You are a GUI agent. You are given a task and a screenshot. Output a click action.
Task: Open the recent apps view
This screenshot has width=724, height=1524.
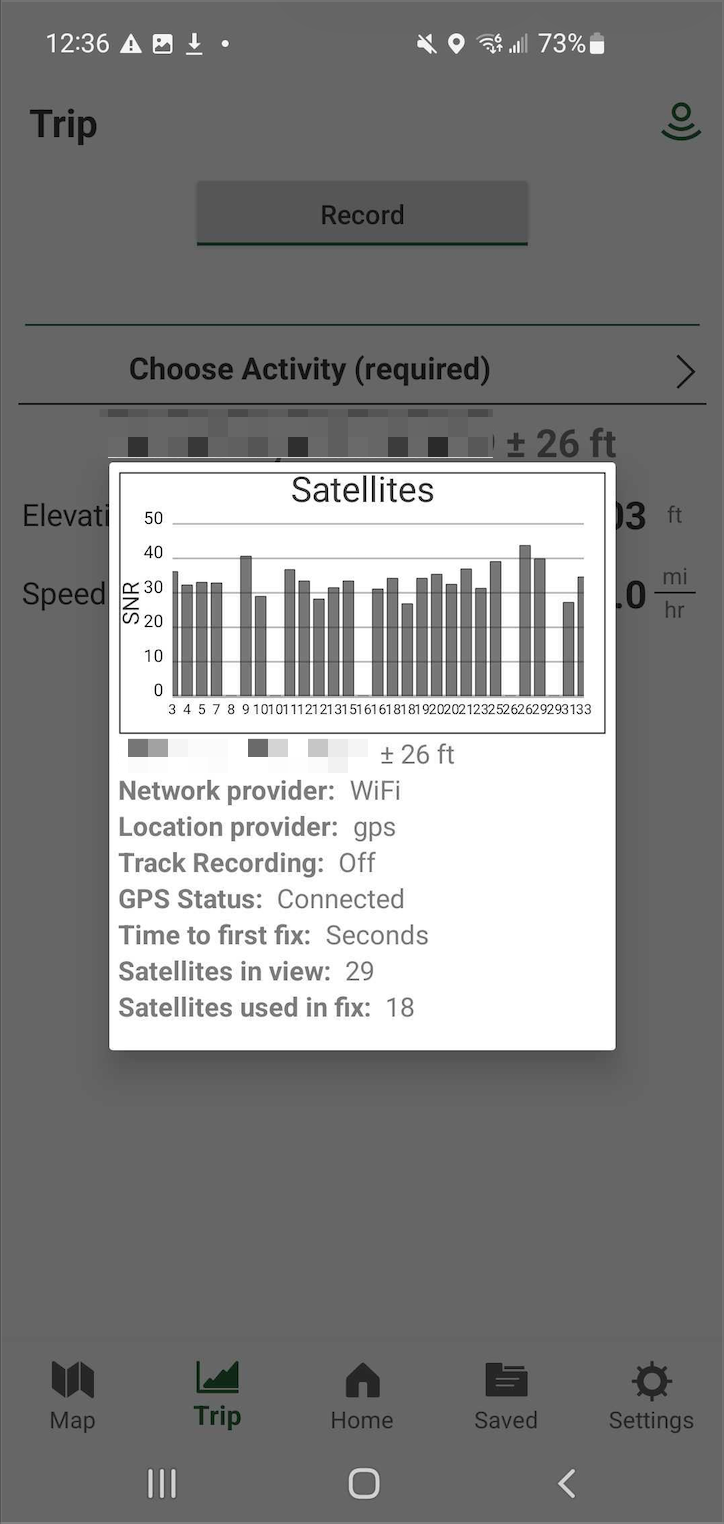click(162, 1483)
